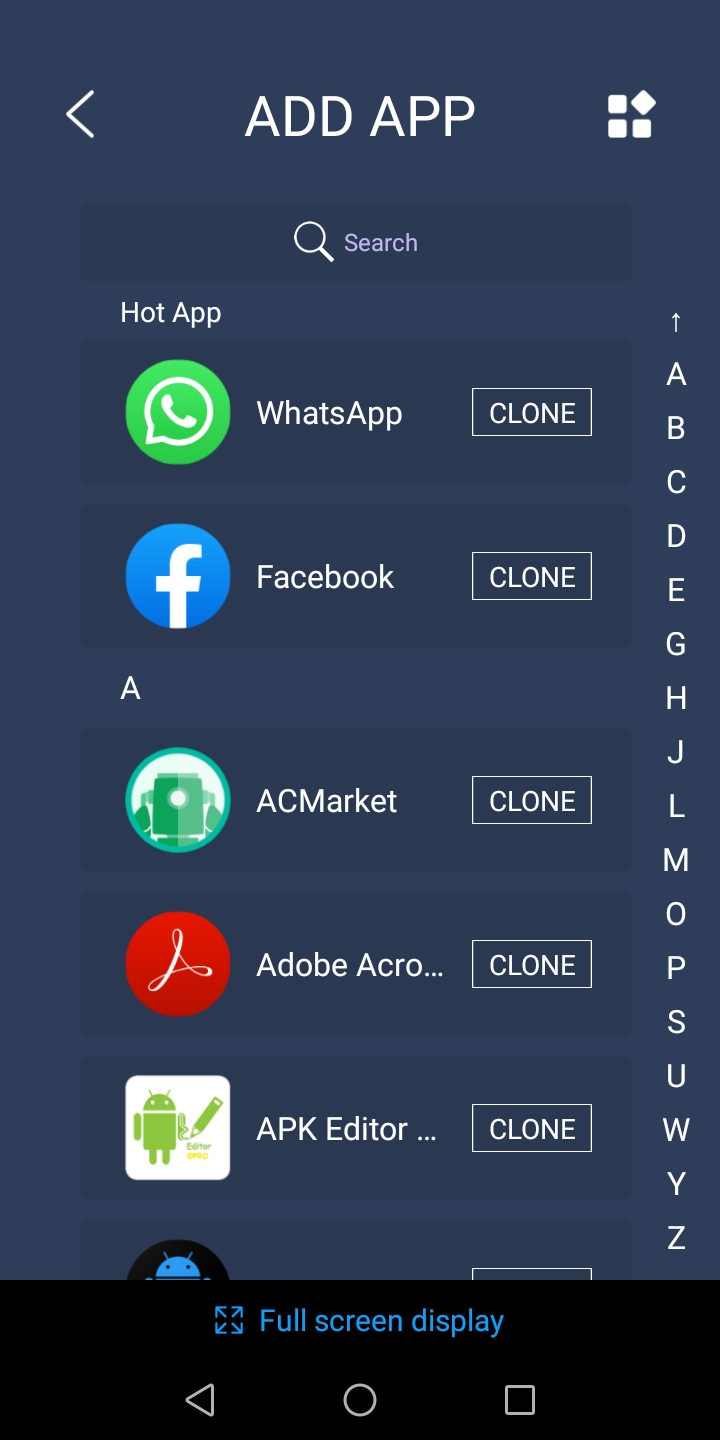
Task: Jump to letter M in the index
Action: coord(676,859)
